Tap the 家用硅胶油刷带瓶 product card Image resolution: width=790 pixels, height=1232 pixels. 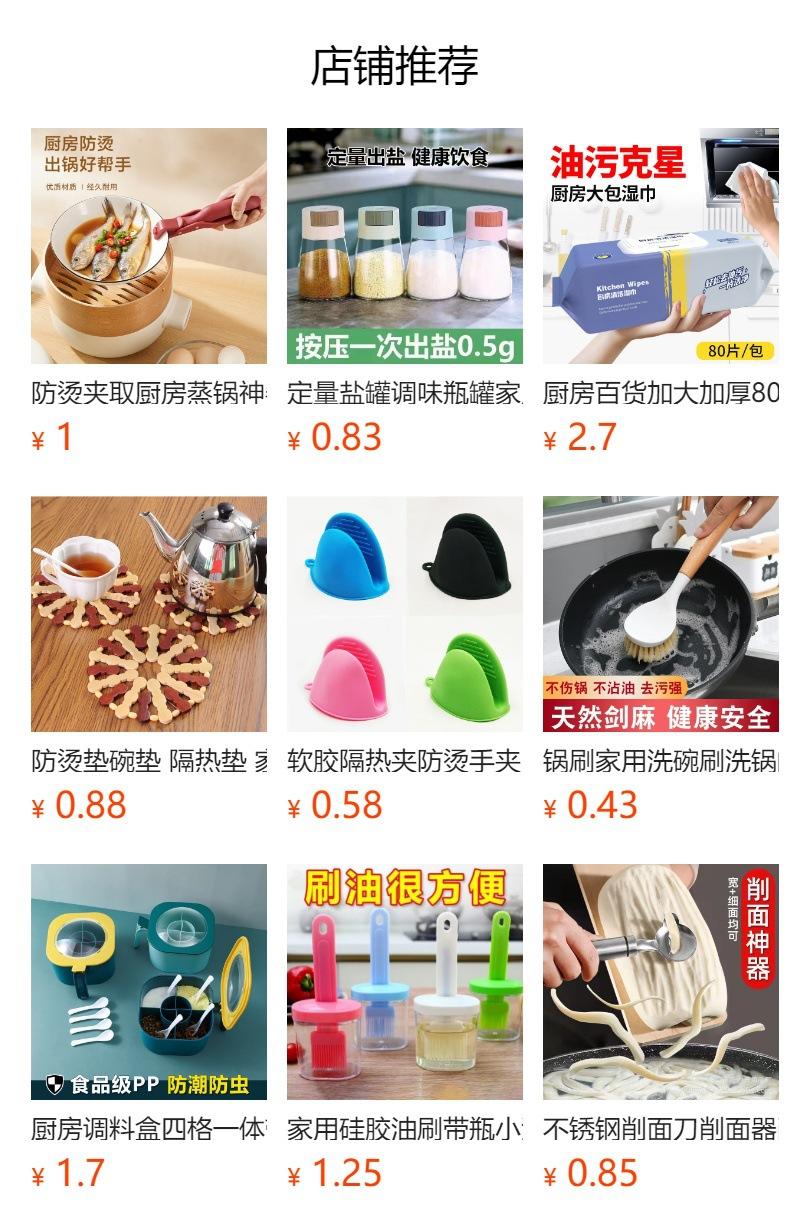tap(404, 982)
